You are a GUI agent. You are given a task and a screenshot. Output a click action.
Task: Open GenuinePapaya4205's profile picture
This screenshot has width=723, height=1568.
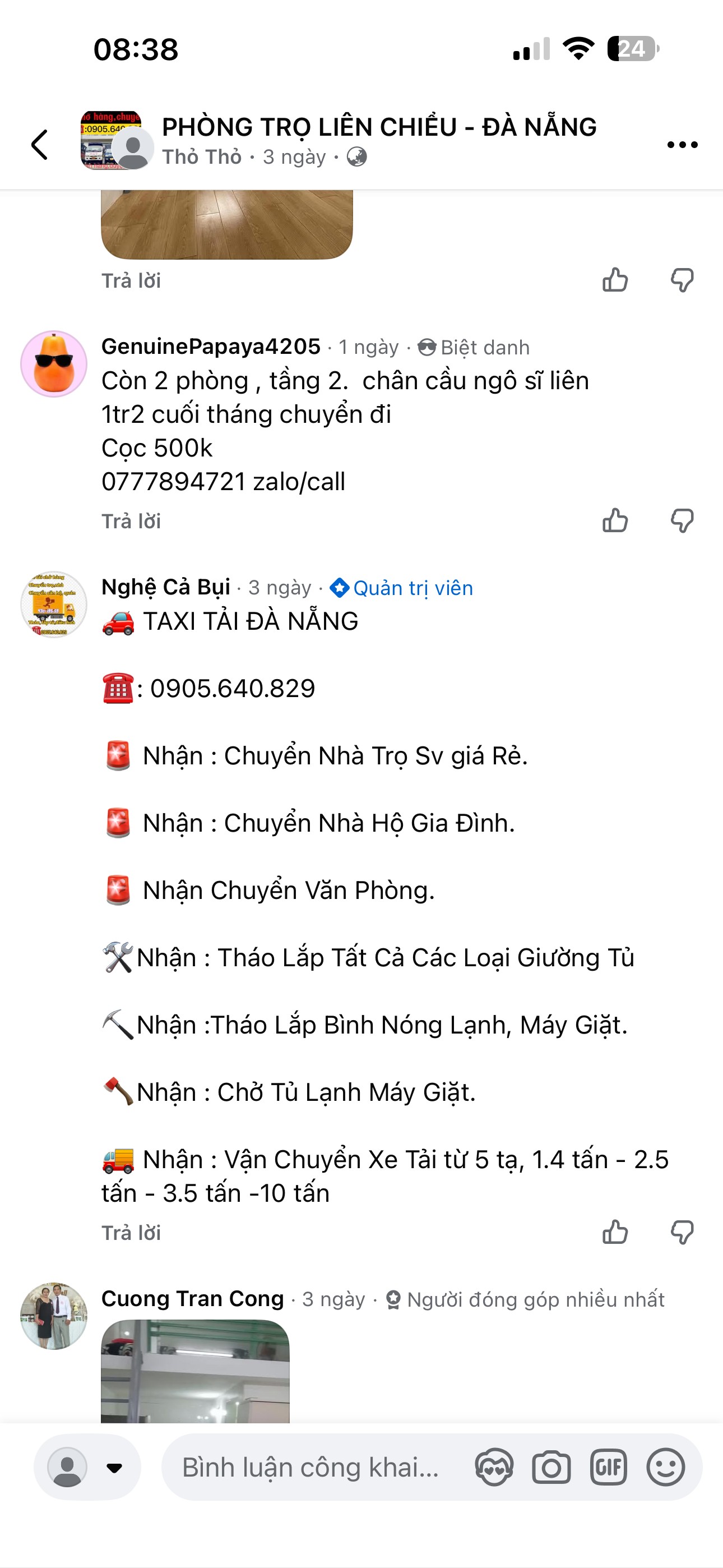54,364
